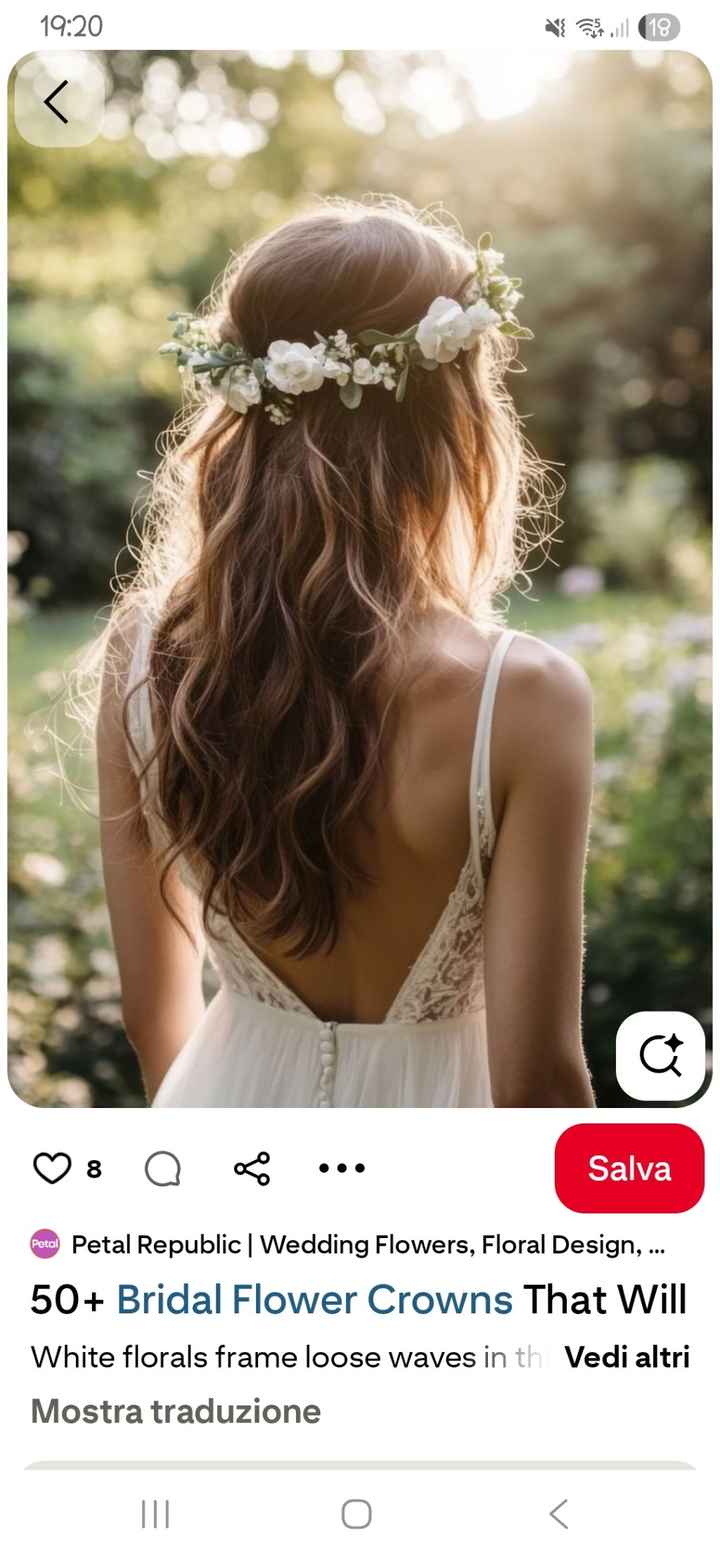Tap Mostra traduzione to translate
This screenshot has width=720, height=1560.
coord(176,1411)
